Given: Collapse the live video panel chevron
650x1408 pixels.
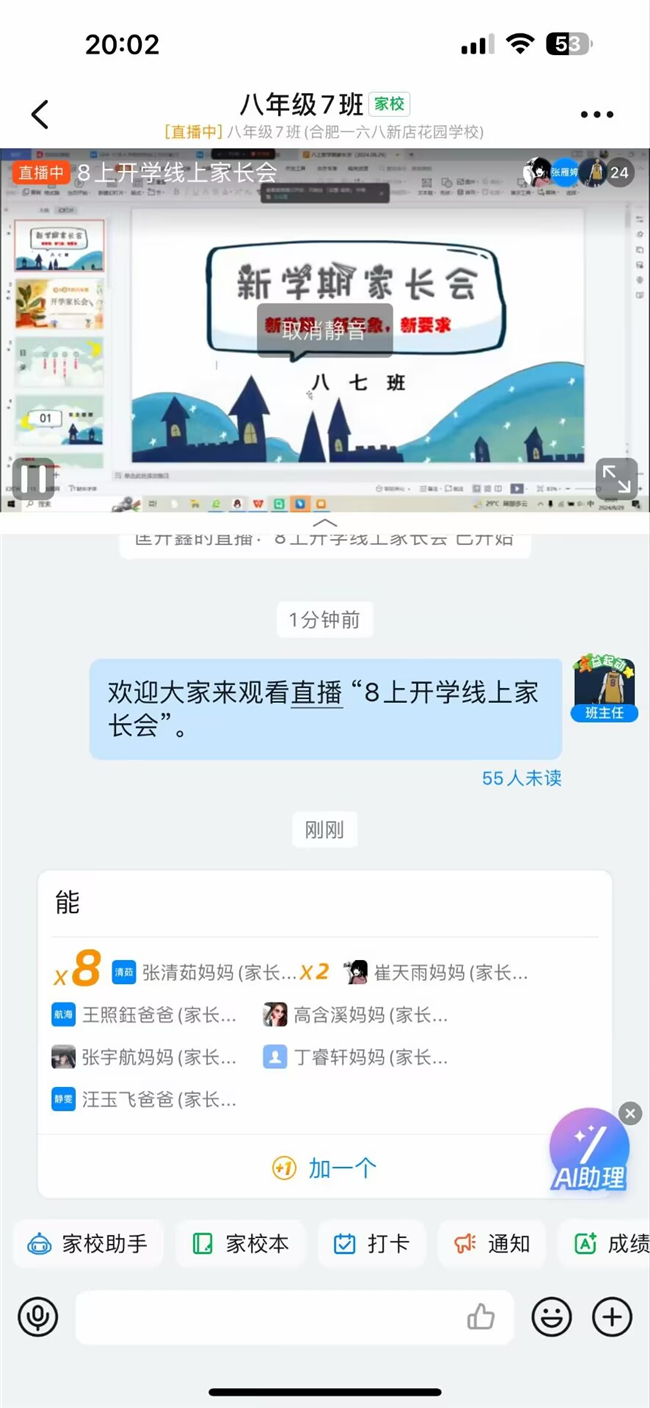Looking at the screenshot, I should point(325,523).
